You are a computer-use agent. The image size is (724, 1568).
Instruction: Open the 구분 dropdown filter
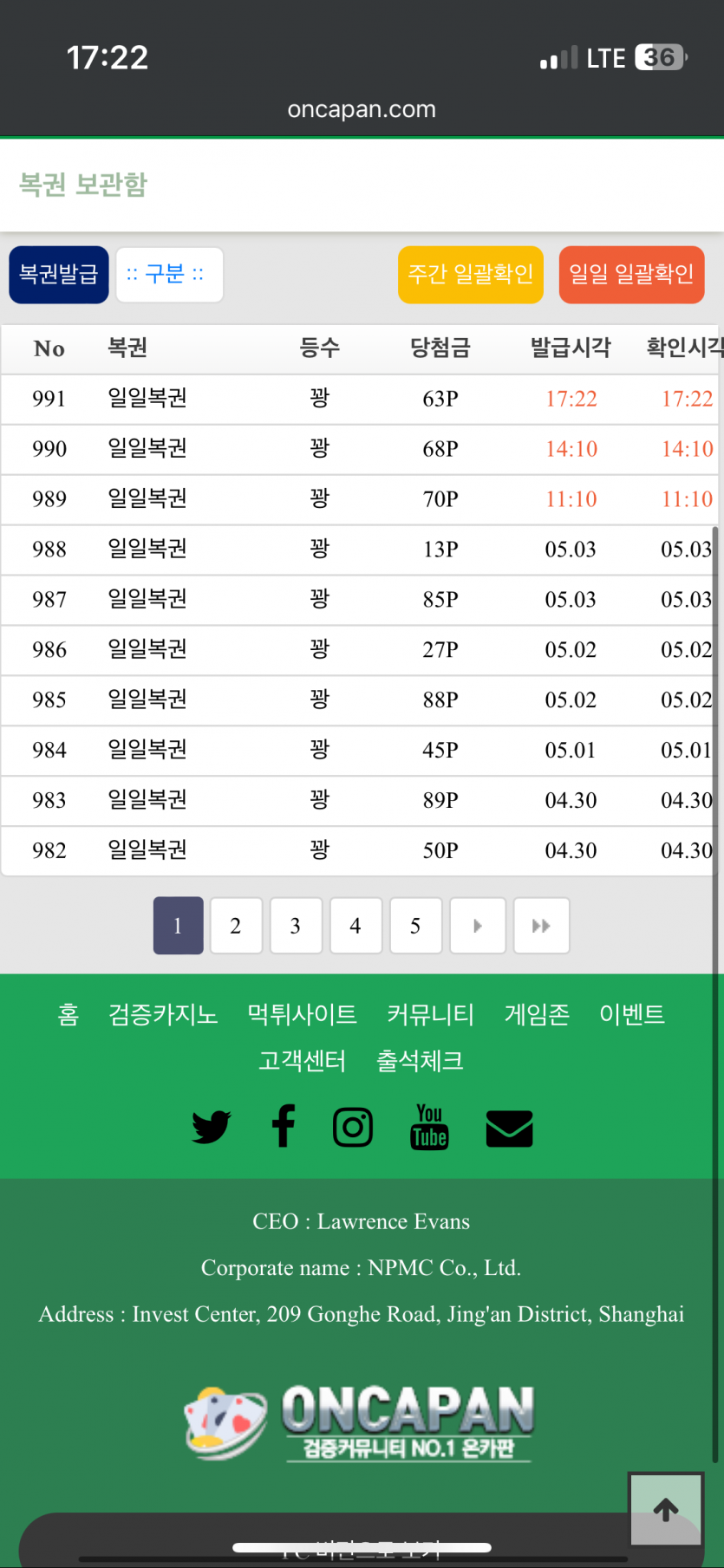[169, 275]
